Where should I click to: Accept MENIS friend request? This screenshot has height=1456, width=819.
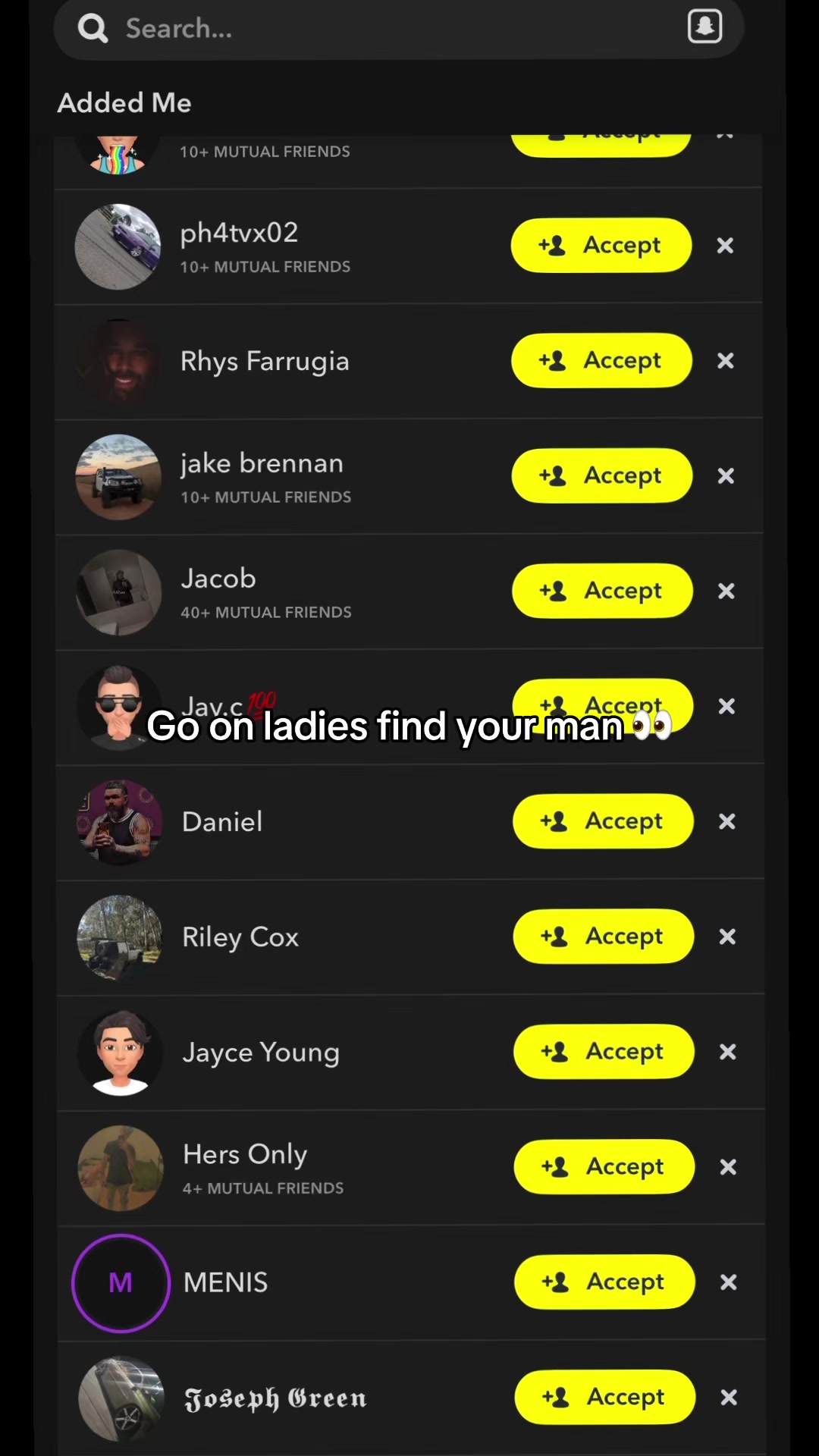coord(605,1282)
